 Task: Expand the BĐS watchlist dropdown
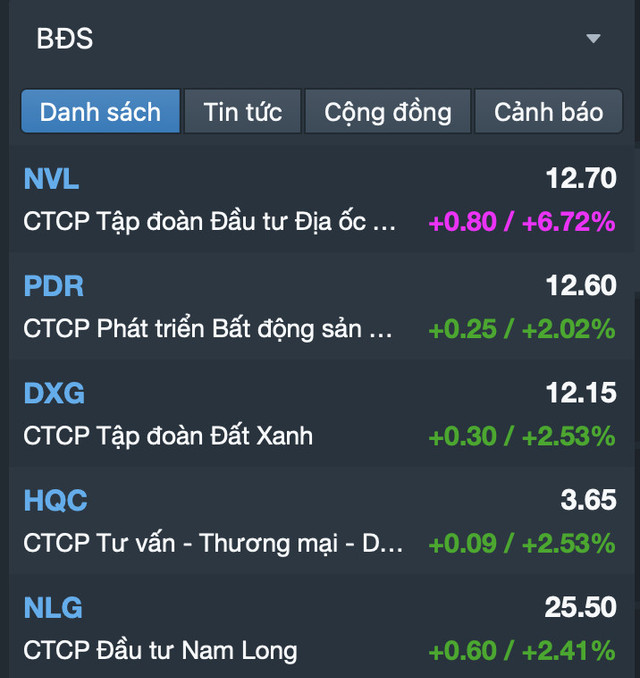pyautogui.click(x=593, y=39)
